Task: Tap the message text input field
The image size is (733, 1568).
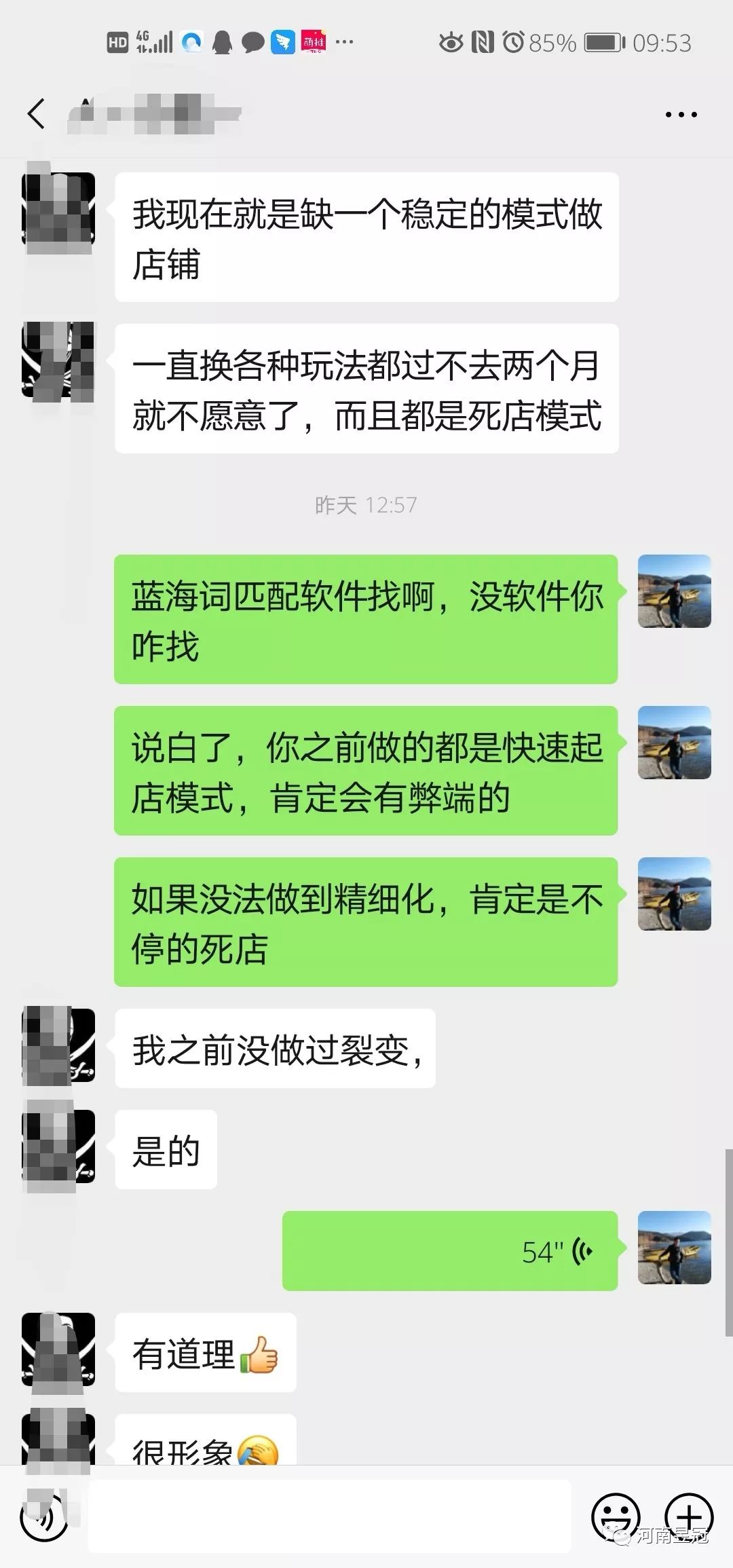Action: [x=330, y=1516]
